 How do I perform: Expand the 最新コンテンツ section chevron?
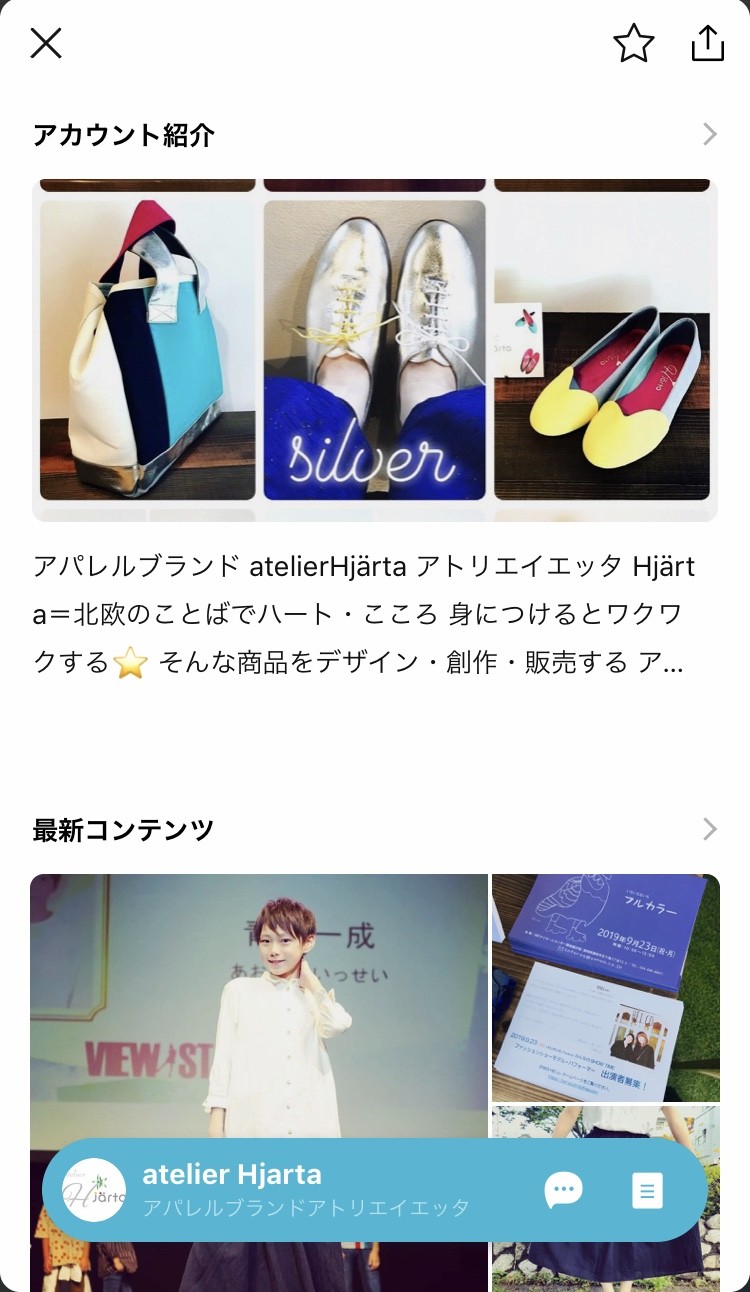tap(709, 829)
